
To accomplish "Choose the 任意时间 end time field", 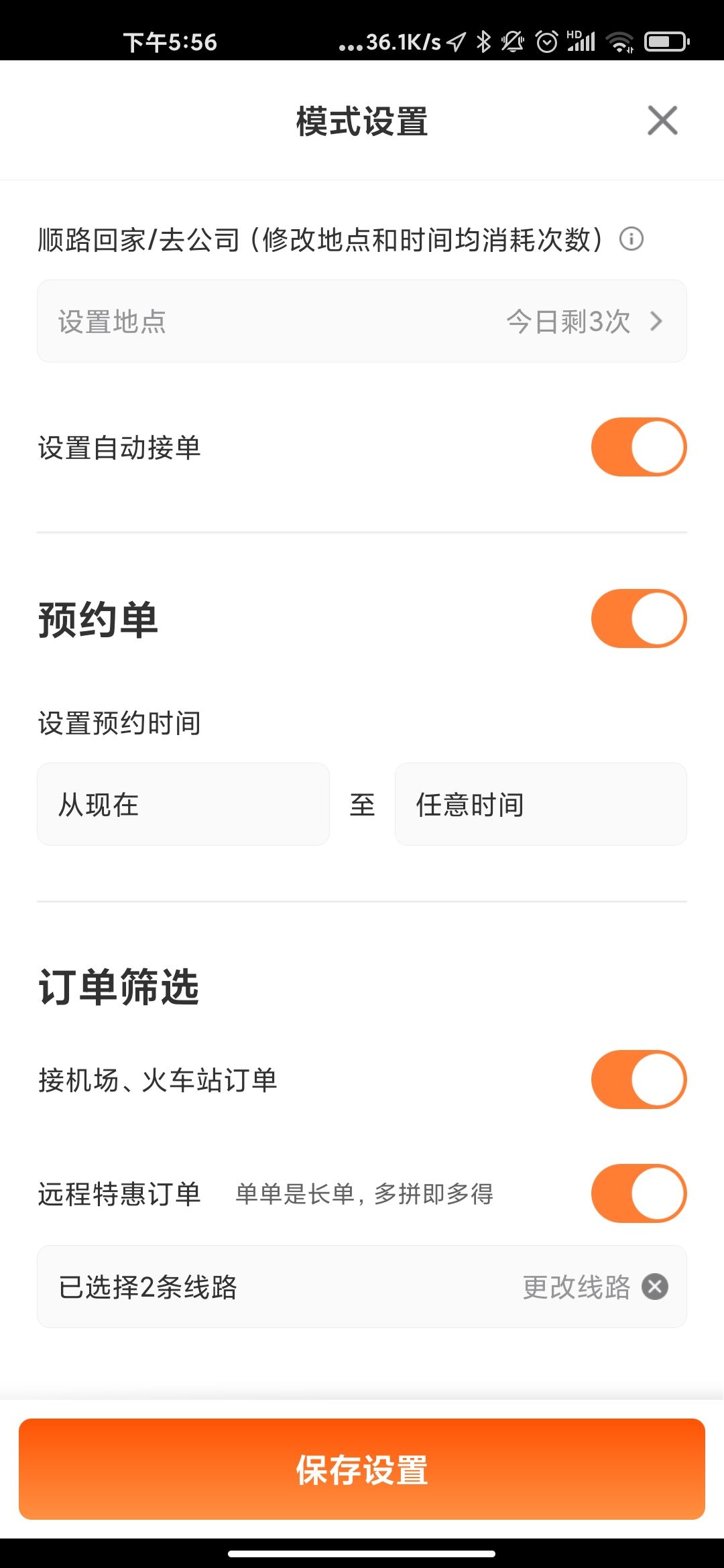I will tap(540, 804).
